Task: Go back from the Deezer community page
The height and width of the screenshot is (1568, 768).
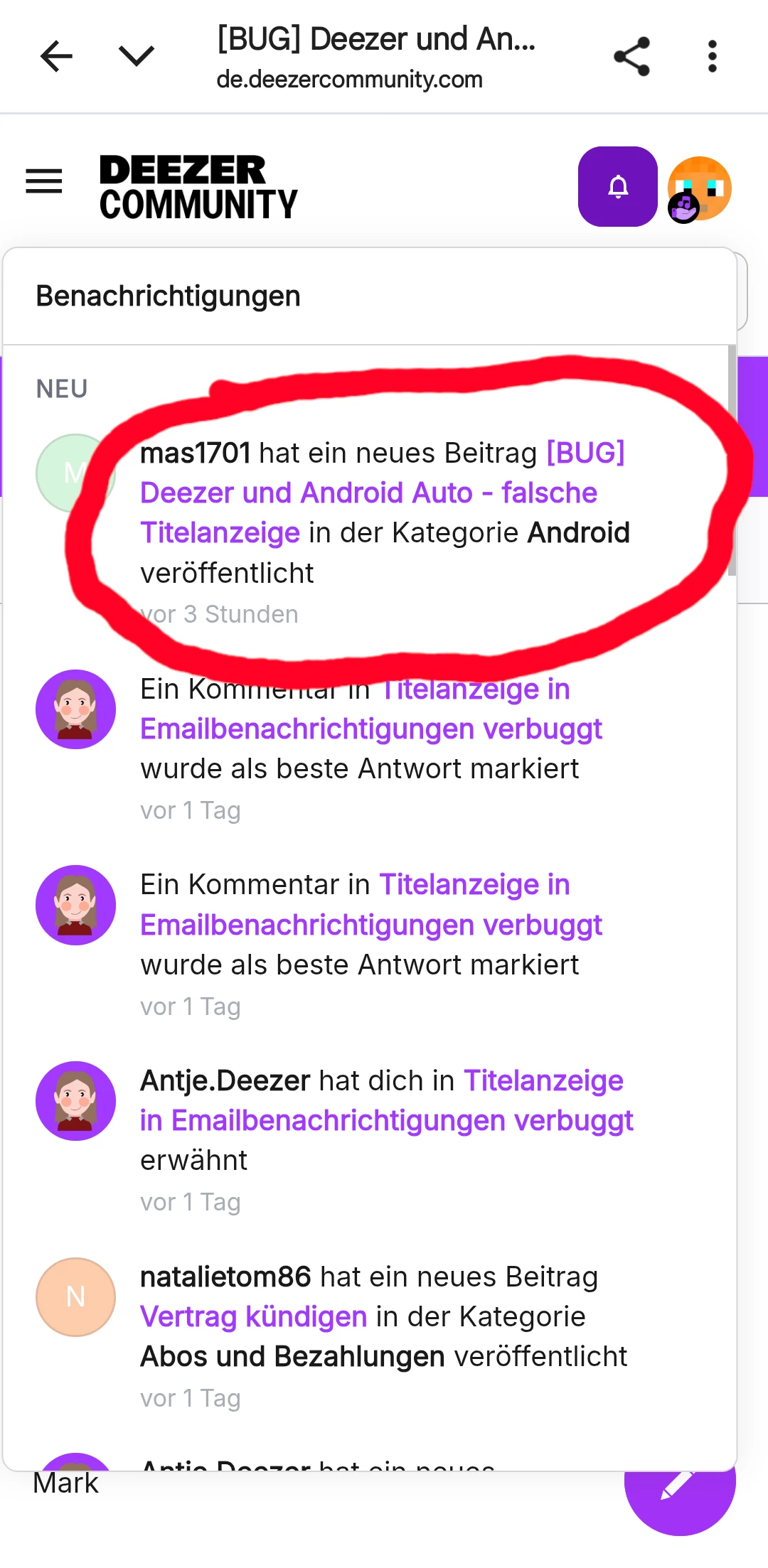Action: (57, 56)
